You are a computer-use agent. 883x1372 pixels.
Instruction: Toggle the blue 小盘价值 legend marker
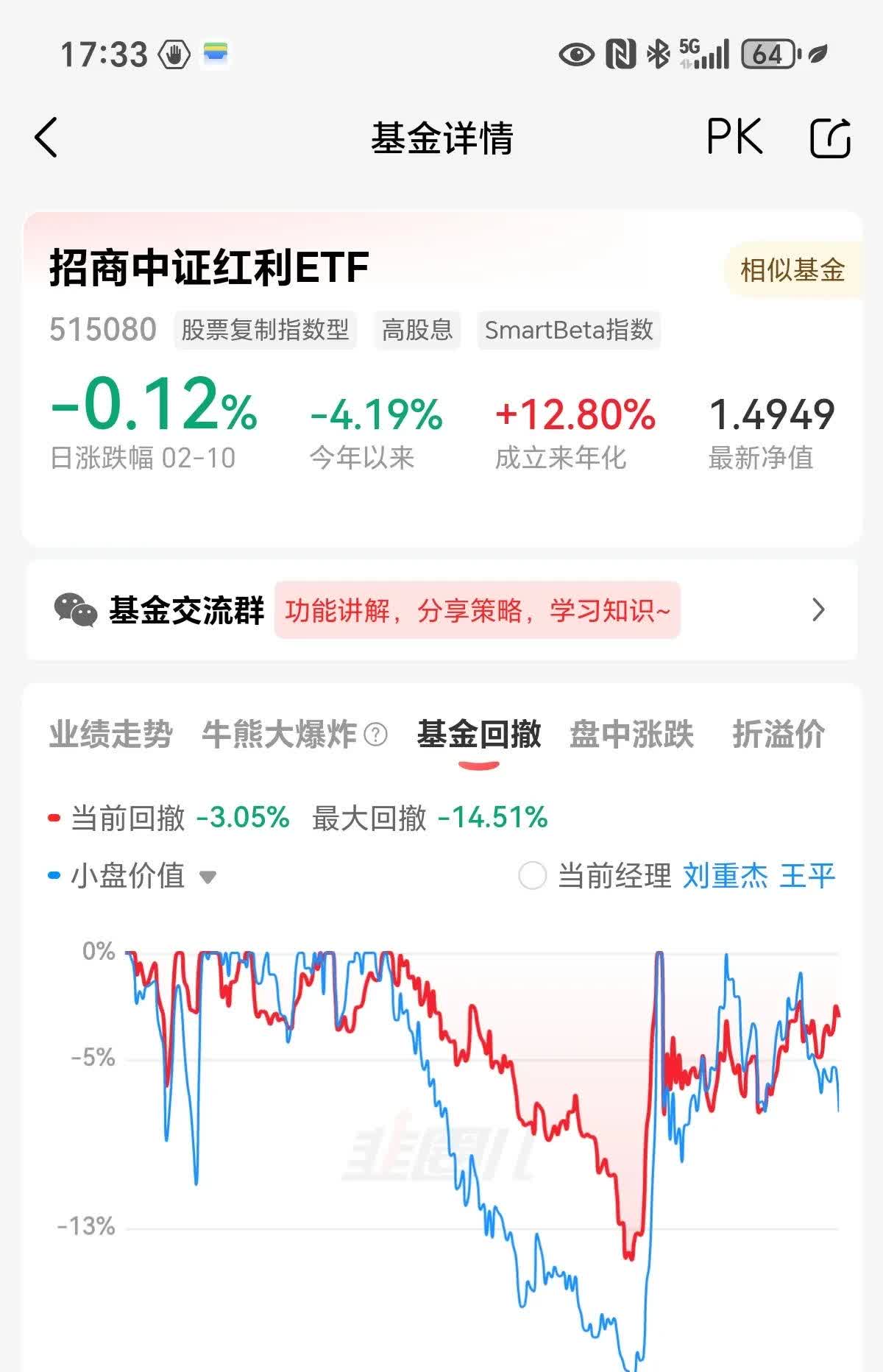pyautogui.click(x=52, y=876)
